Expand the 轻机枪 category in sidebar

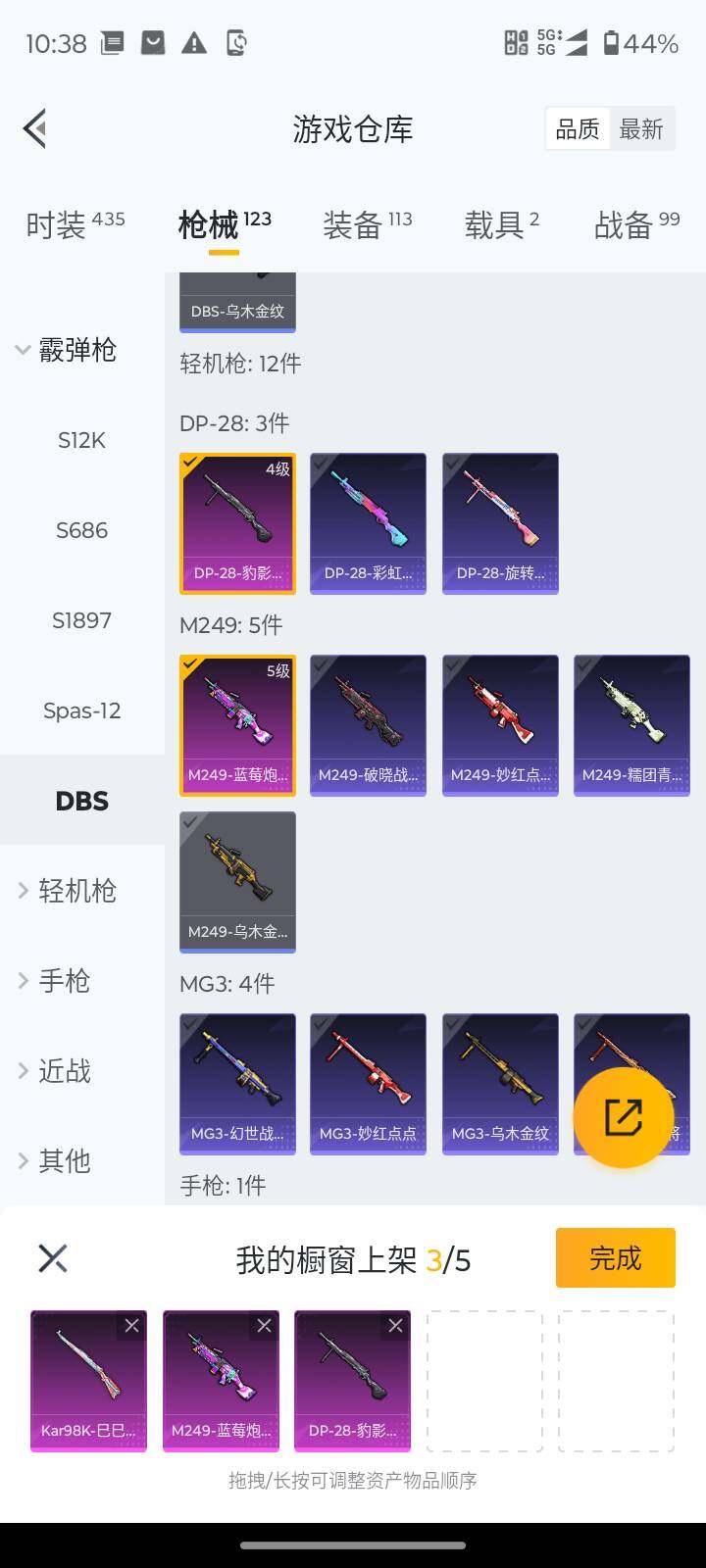[x=74, y=891]
